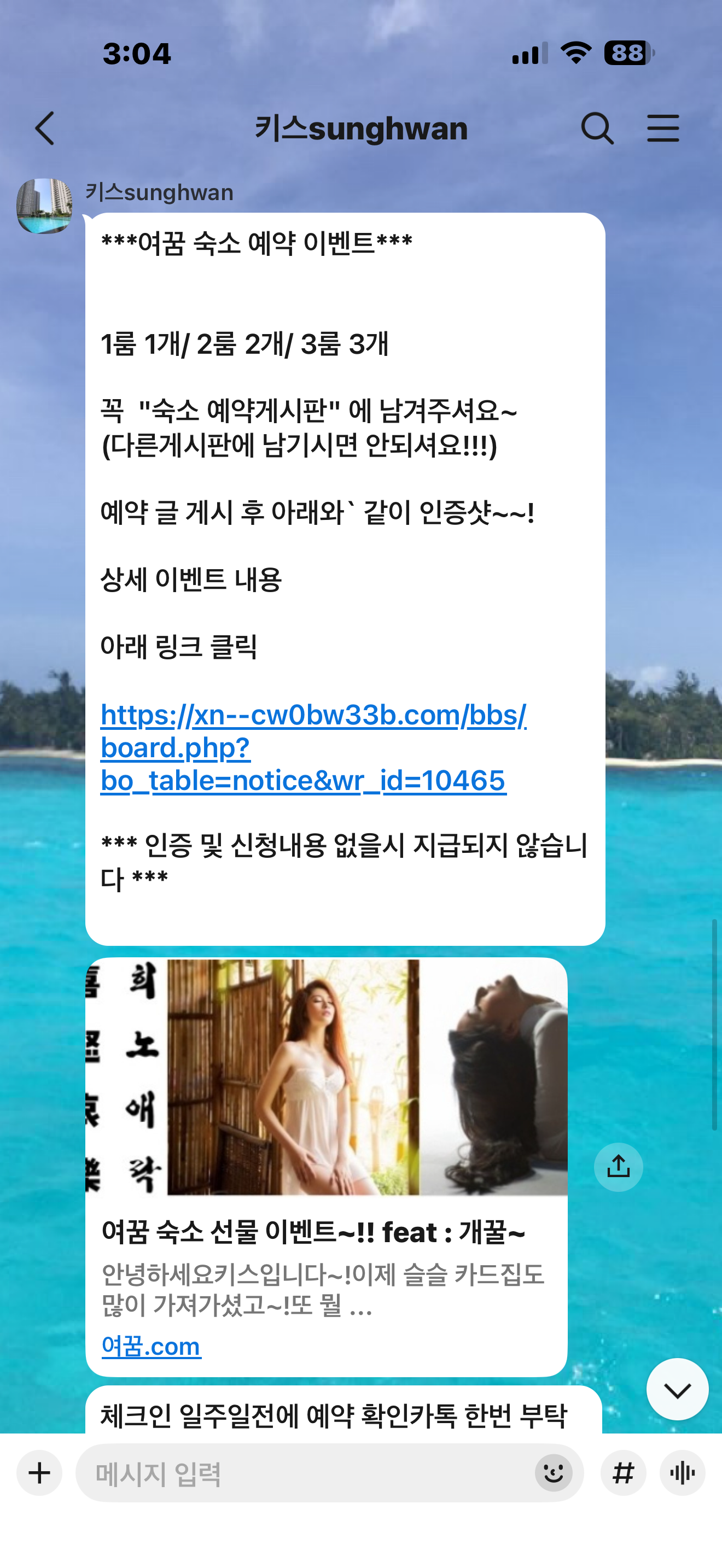
Task: Search within this chat room
Action: [x=597, y=128]
